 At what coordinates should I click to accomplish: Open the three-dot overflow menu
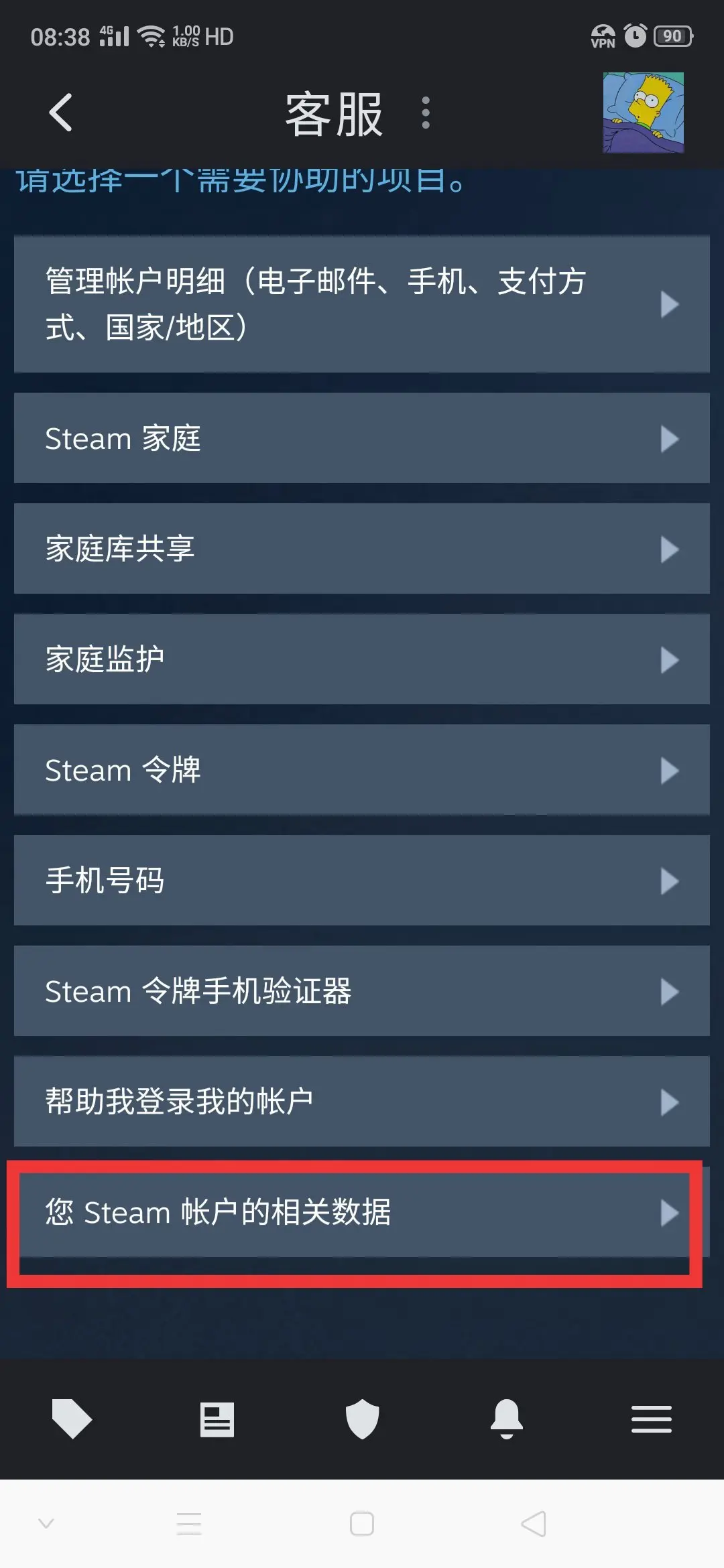tap(426, 113)
